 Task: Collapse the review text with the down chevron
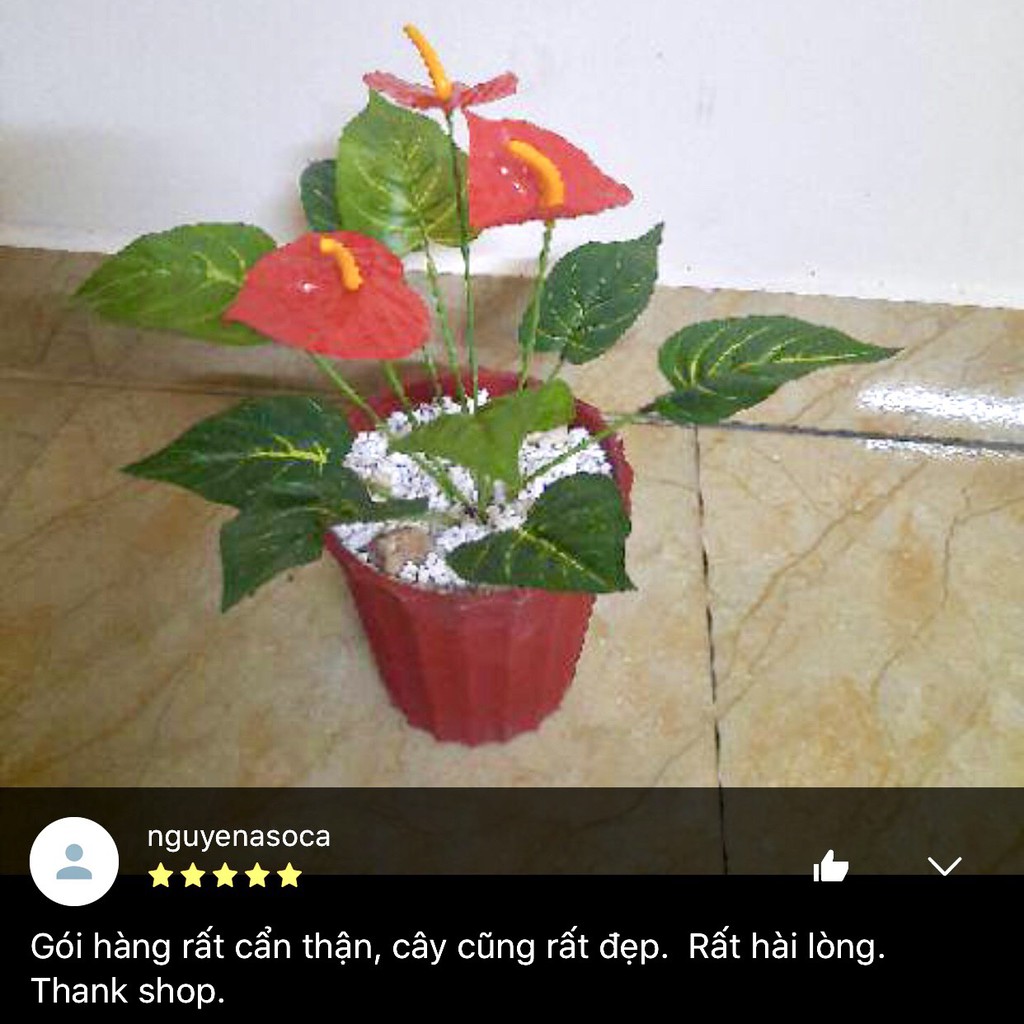click(x=944, y=866)
